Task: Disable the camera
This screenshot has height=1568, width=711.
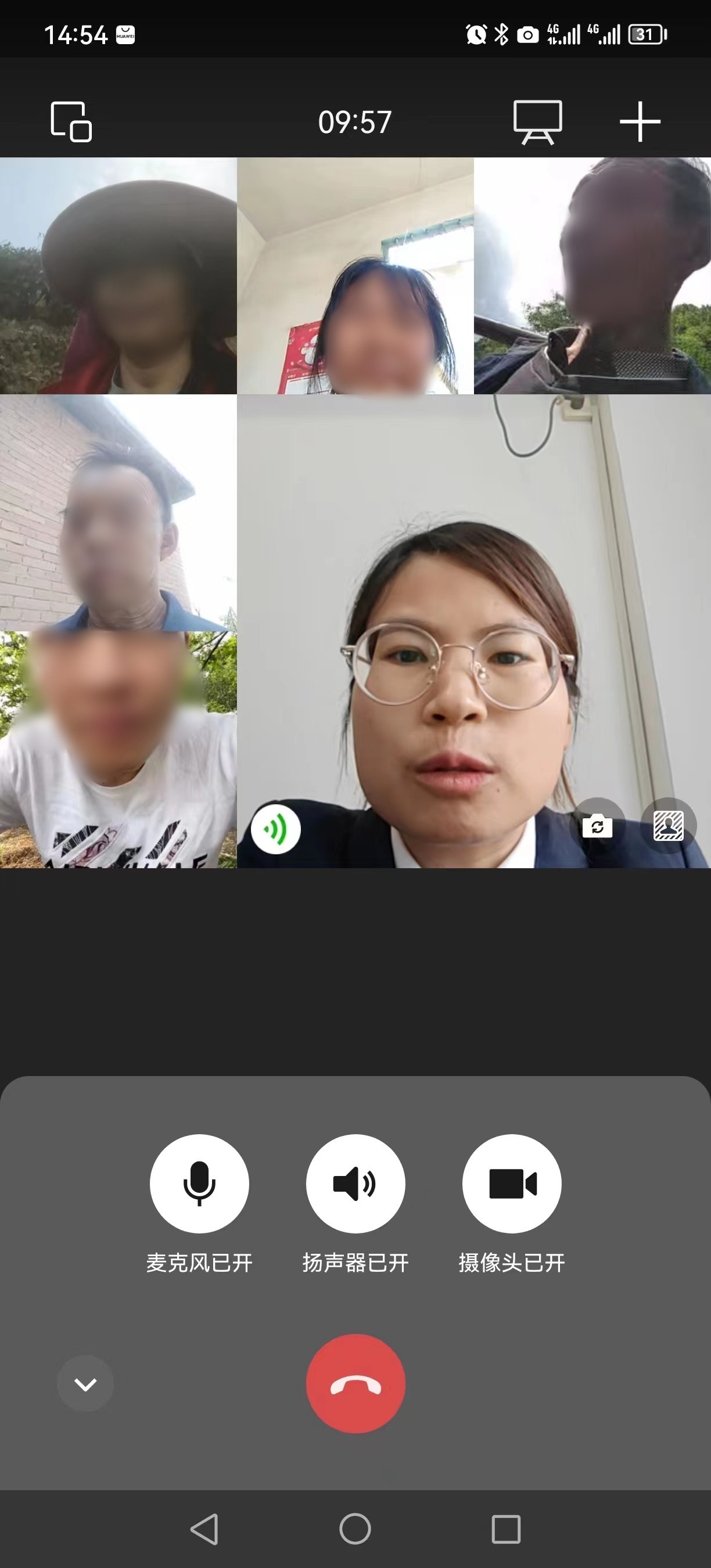Action: tap(511, 1184)
